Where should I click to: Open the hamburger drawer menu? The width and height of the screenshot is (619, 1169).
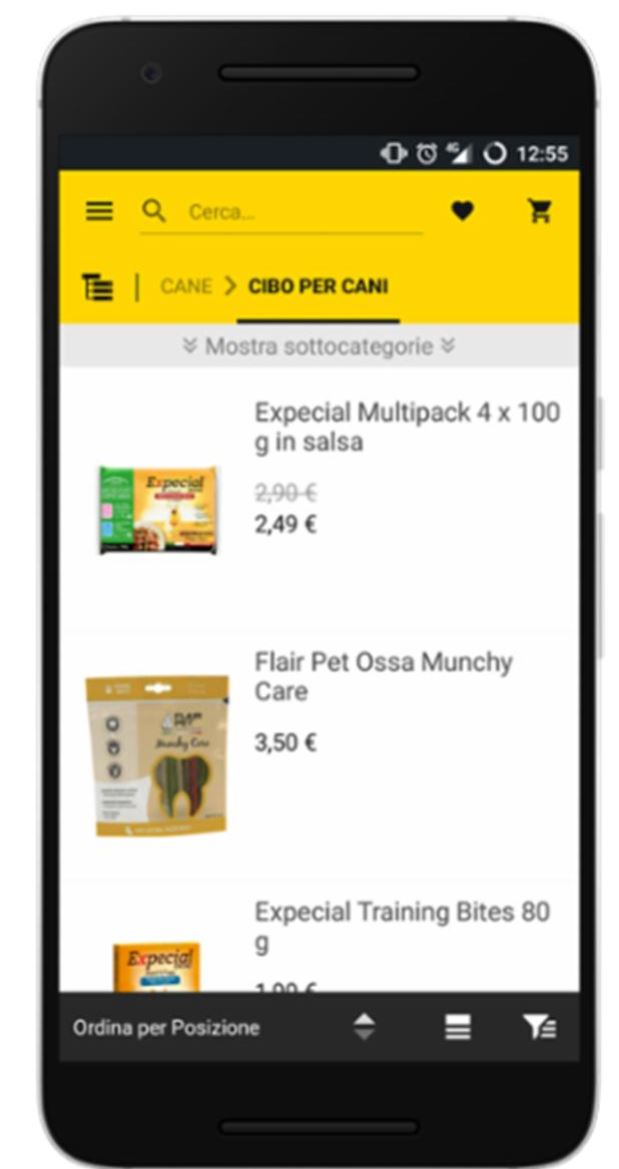coord(99,211)
